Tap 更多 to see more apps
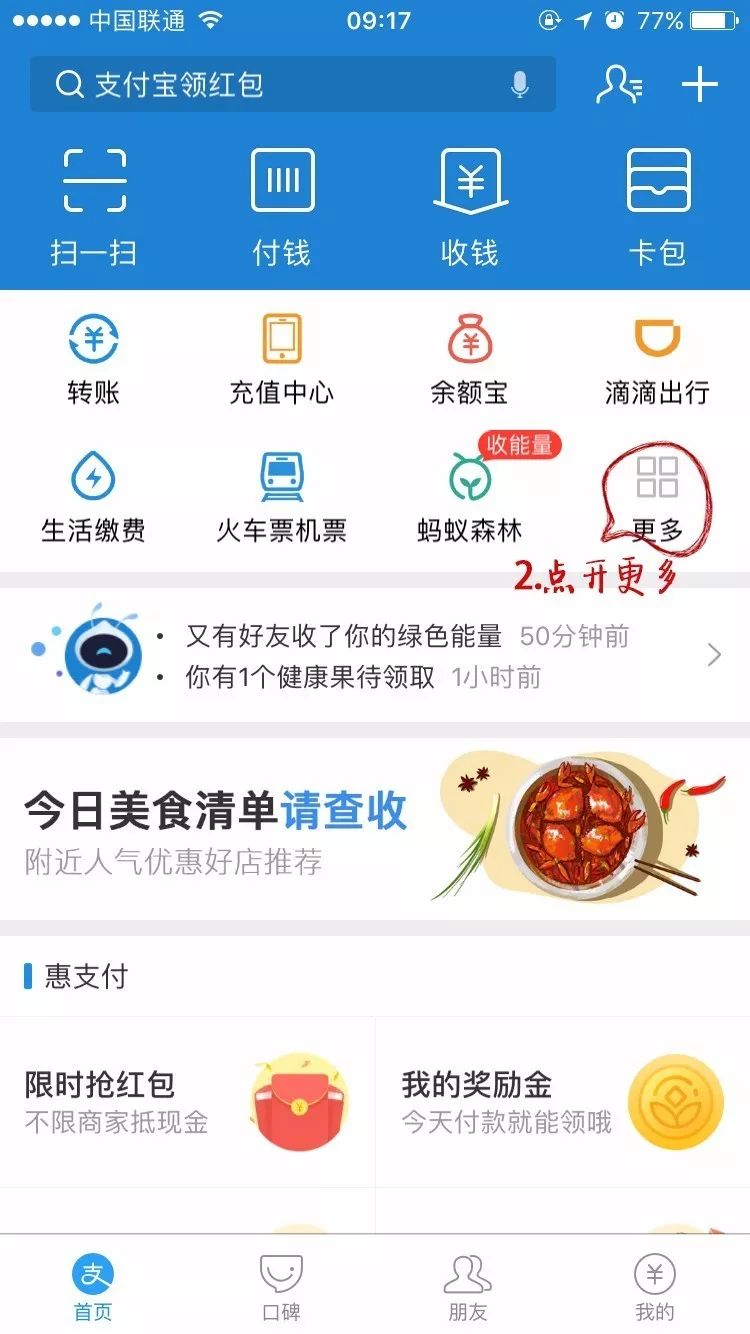This screenshot has width=750, height=1334. (x=658, y=497)
